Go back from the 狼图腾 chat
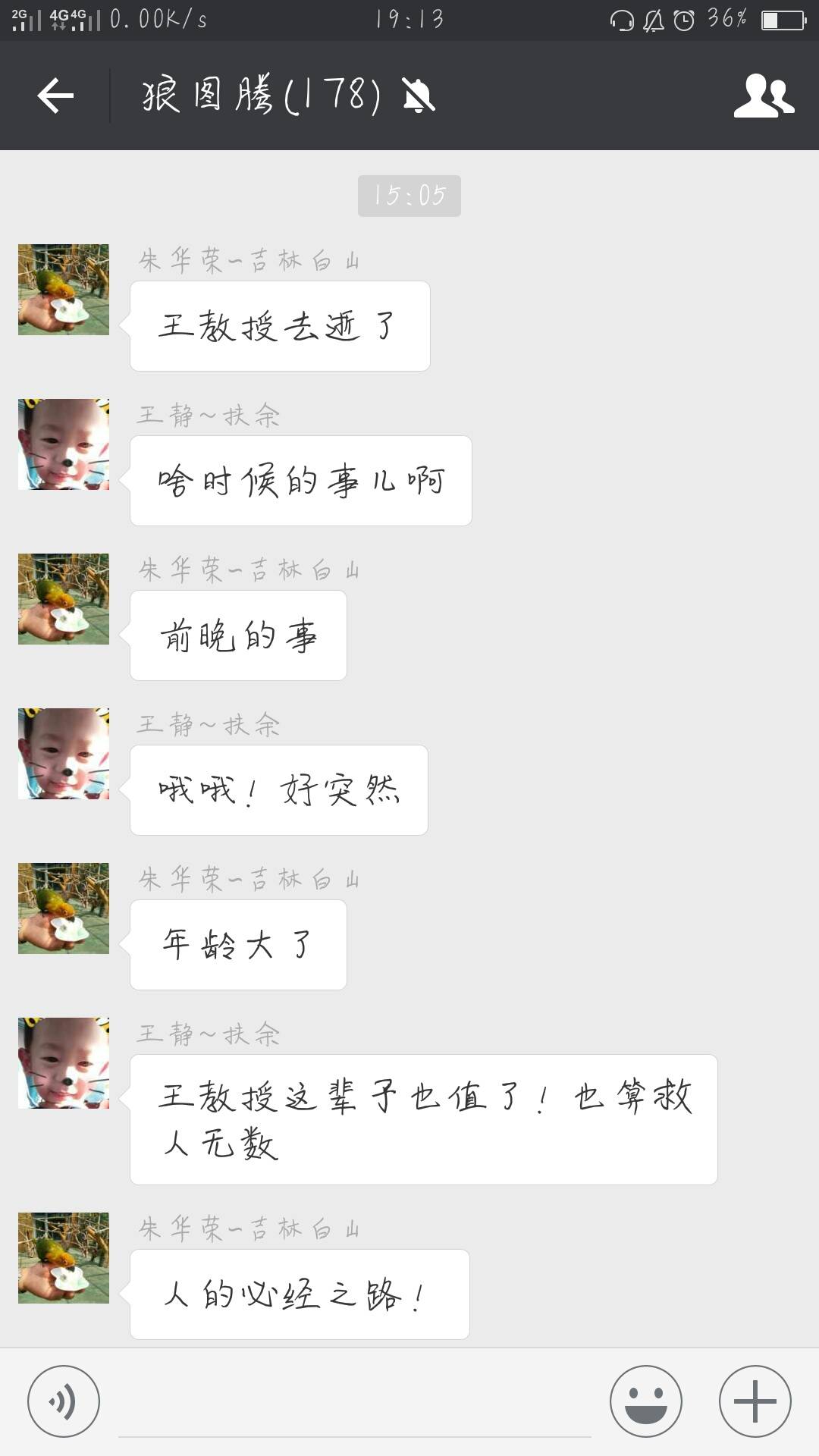 55,96
